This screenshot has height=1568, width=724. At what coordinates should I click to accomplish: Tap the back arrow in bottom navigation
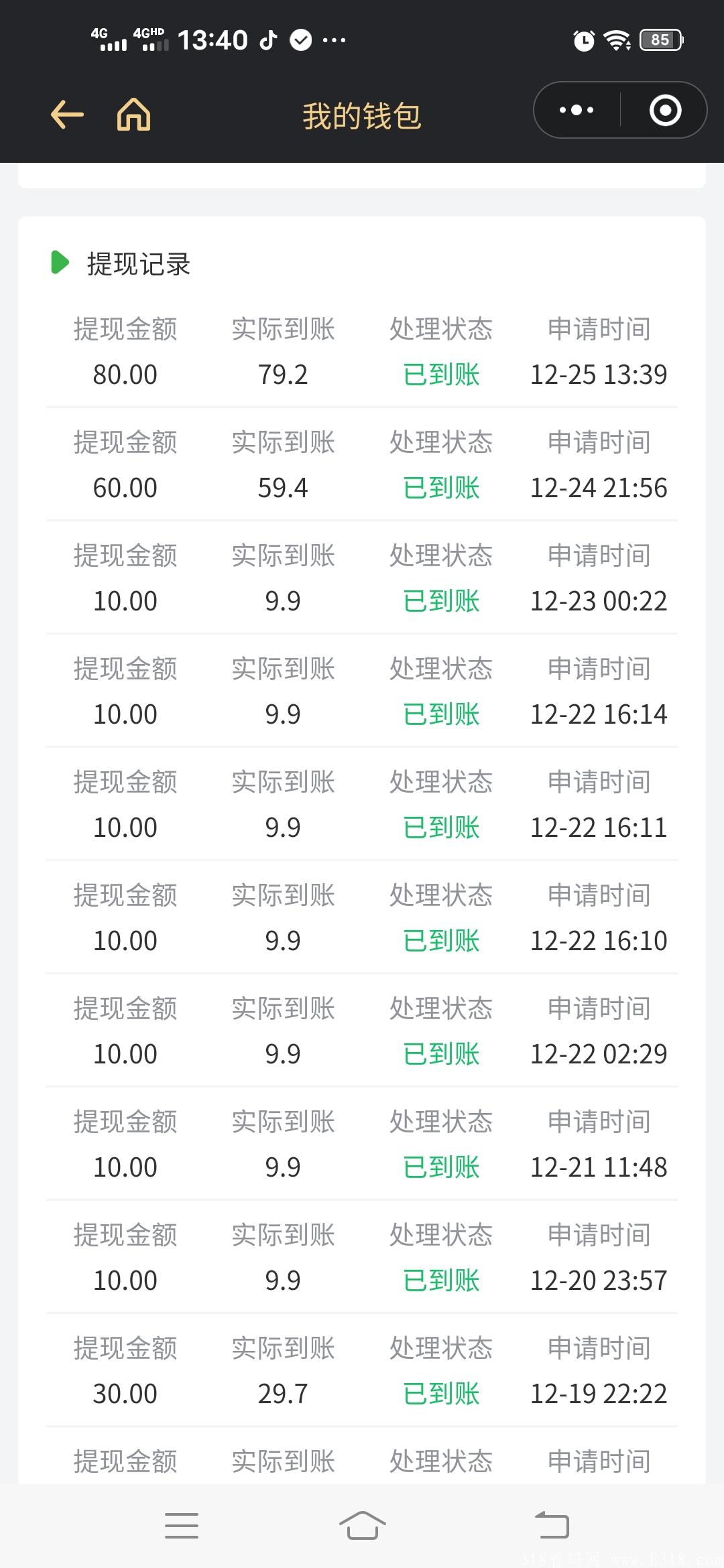[543, 1525]
